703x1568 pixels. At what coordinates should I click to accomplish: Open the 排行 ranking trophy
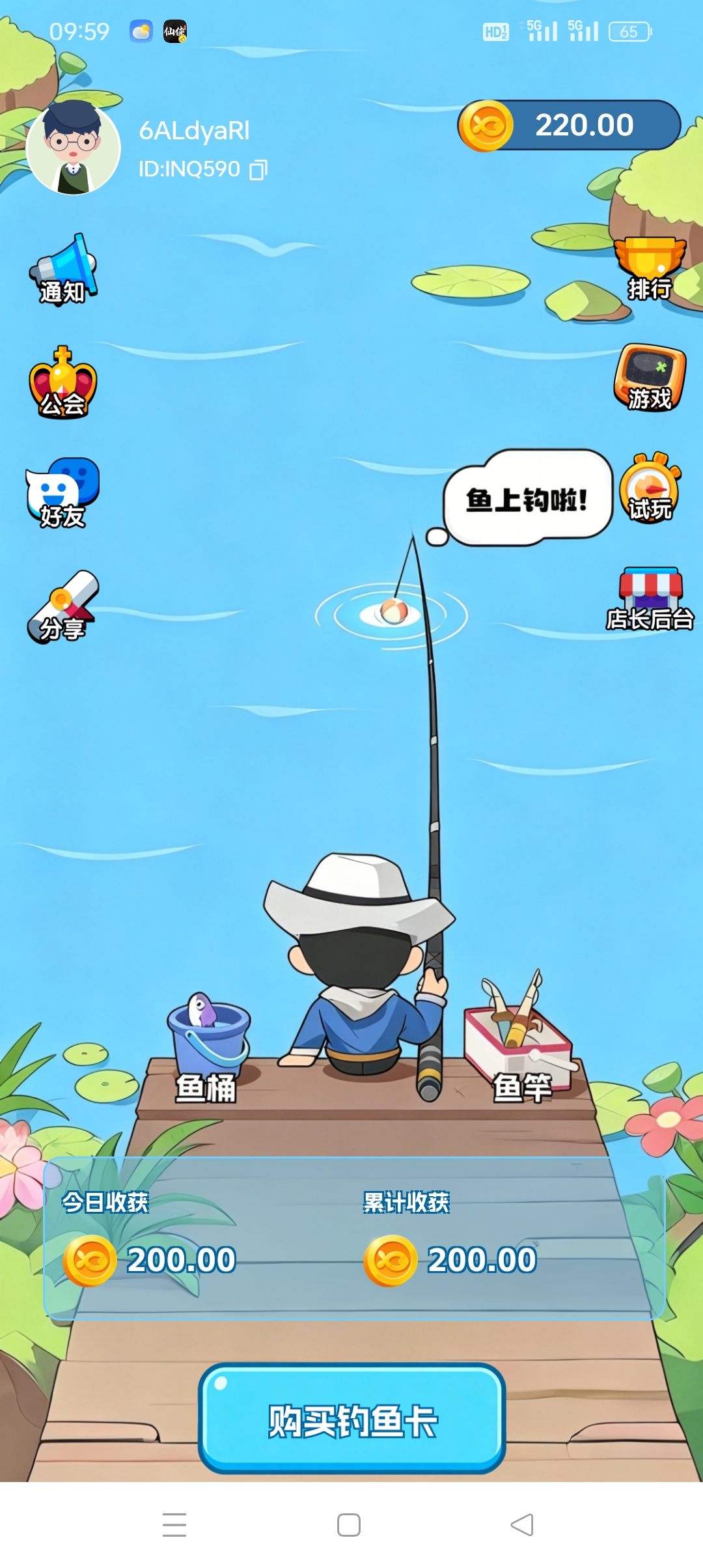point(650,268)
